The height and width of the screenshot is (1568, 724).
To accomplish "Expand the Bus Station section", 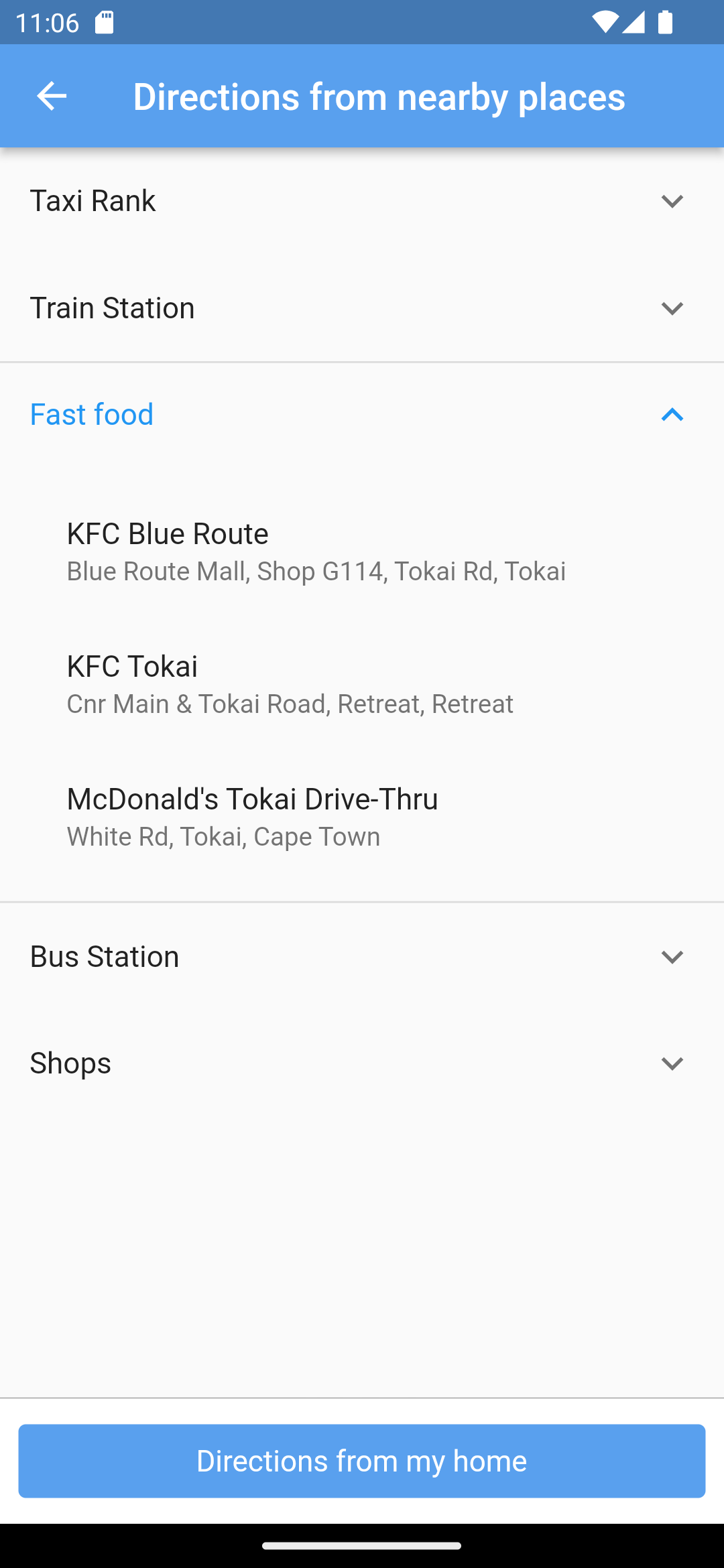I will [x=362, y=957].
